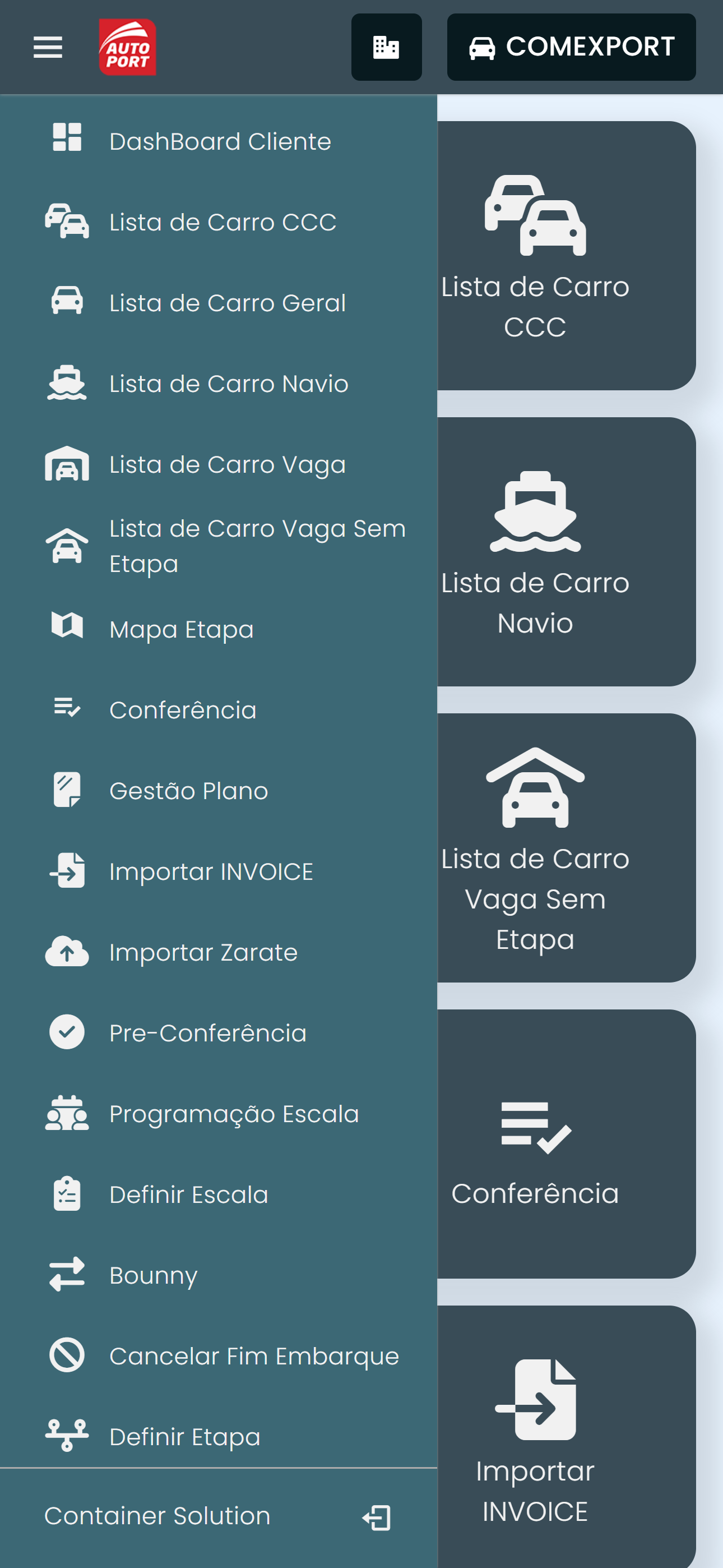Open Cancelar Fim Embarque

253,1355
